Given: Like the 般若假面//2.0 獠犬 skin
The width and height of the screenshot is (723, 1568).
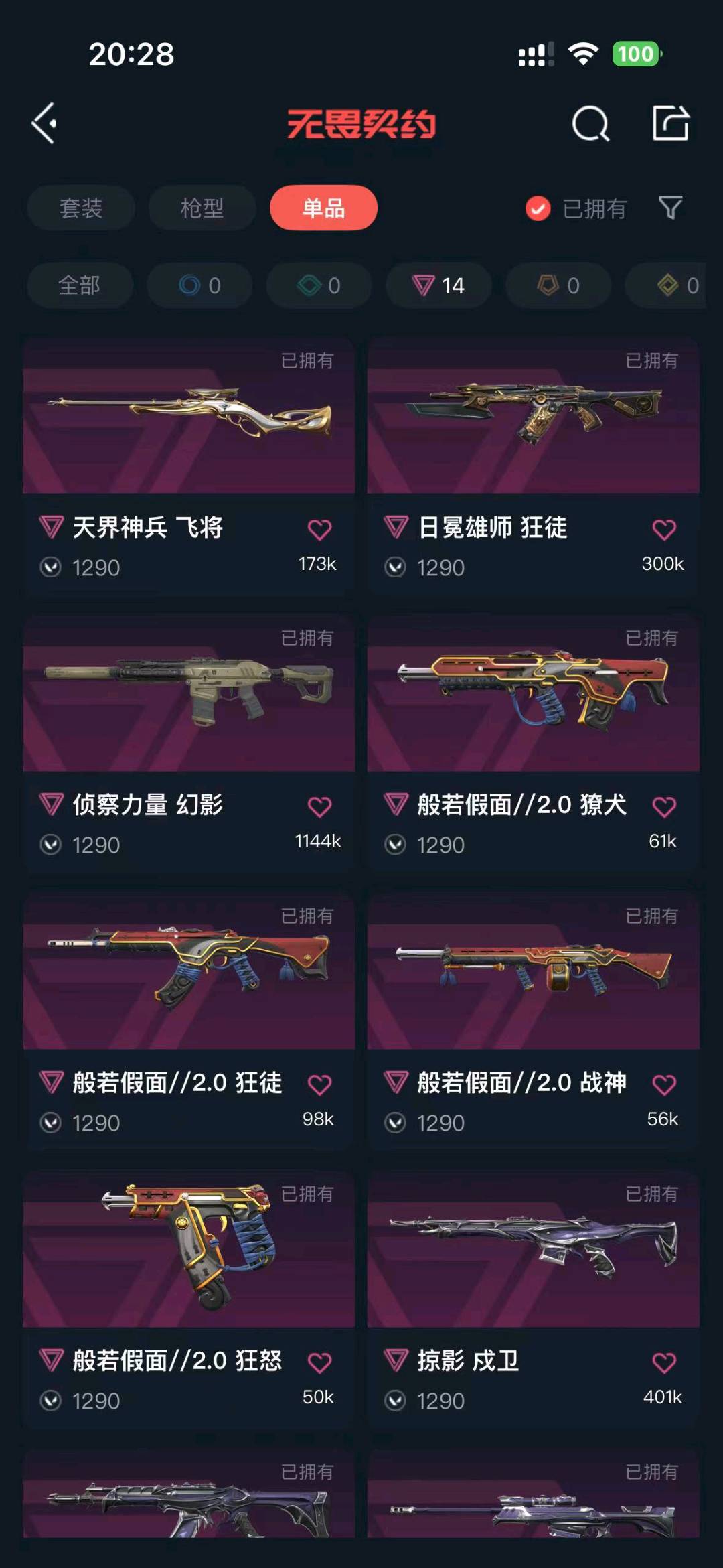Looking at the screenshot, I should pyautogui.click(x=664, y=807).
